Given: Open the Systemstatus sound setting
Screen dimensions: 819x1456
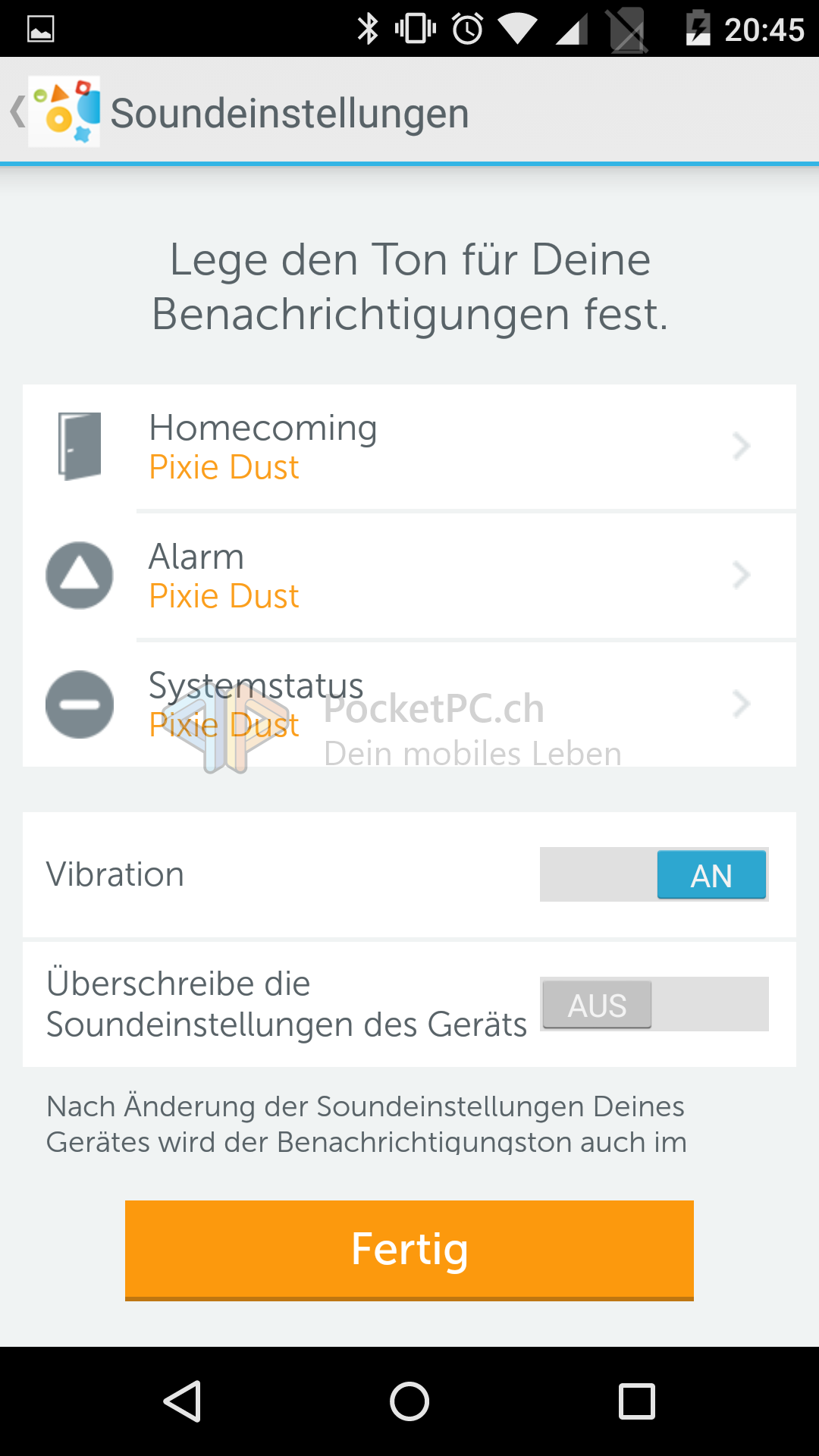Looking at the screenshot, I should pos(409,704).
